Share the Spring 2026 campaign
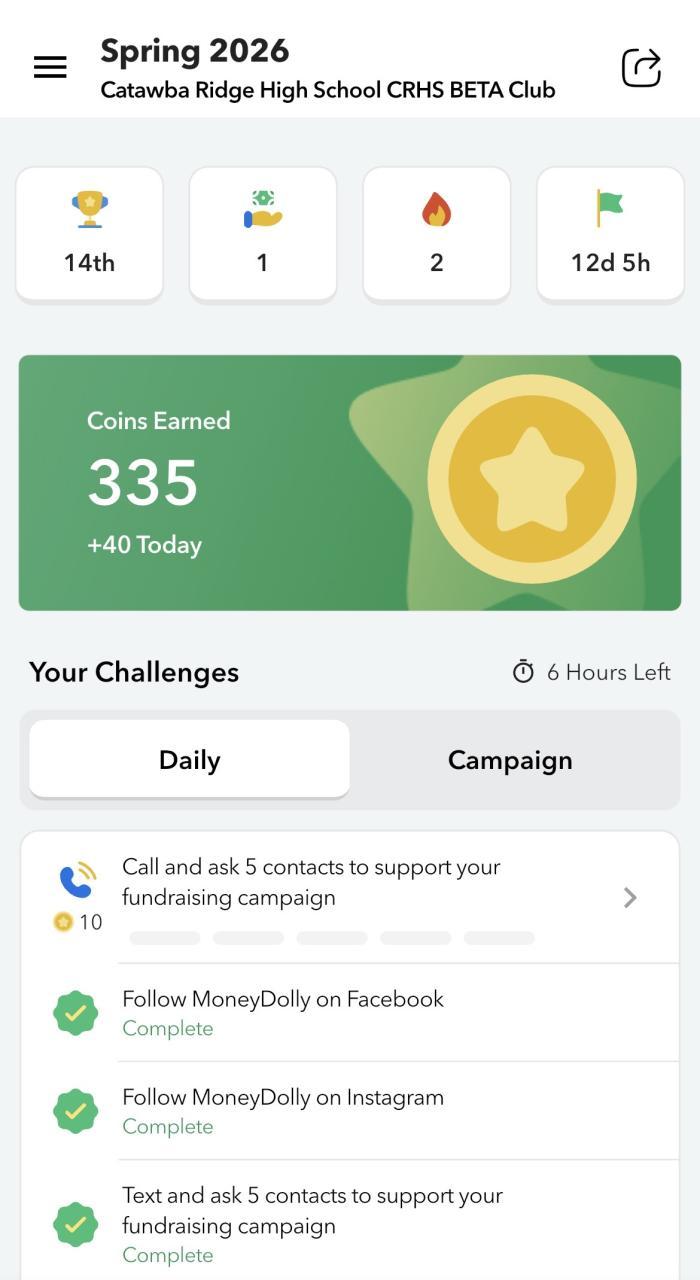The width and height of the screenshot is (700, 1280). pos(641,68)
